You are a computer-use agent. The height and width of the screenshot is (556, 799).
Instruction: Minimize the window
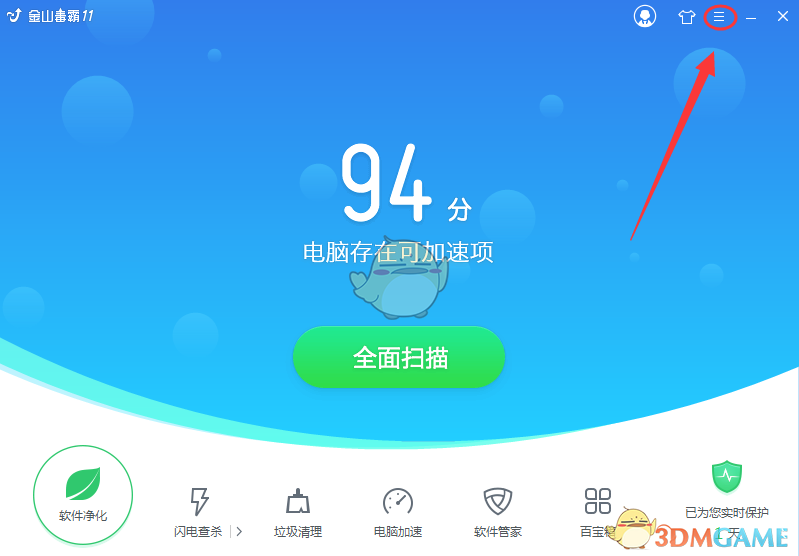point(751,17)
